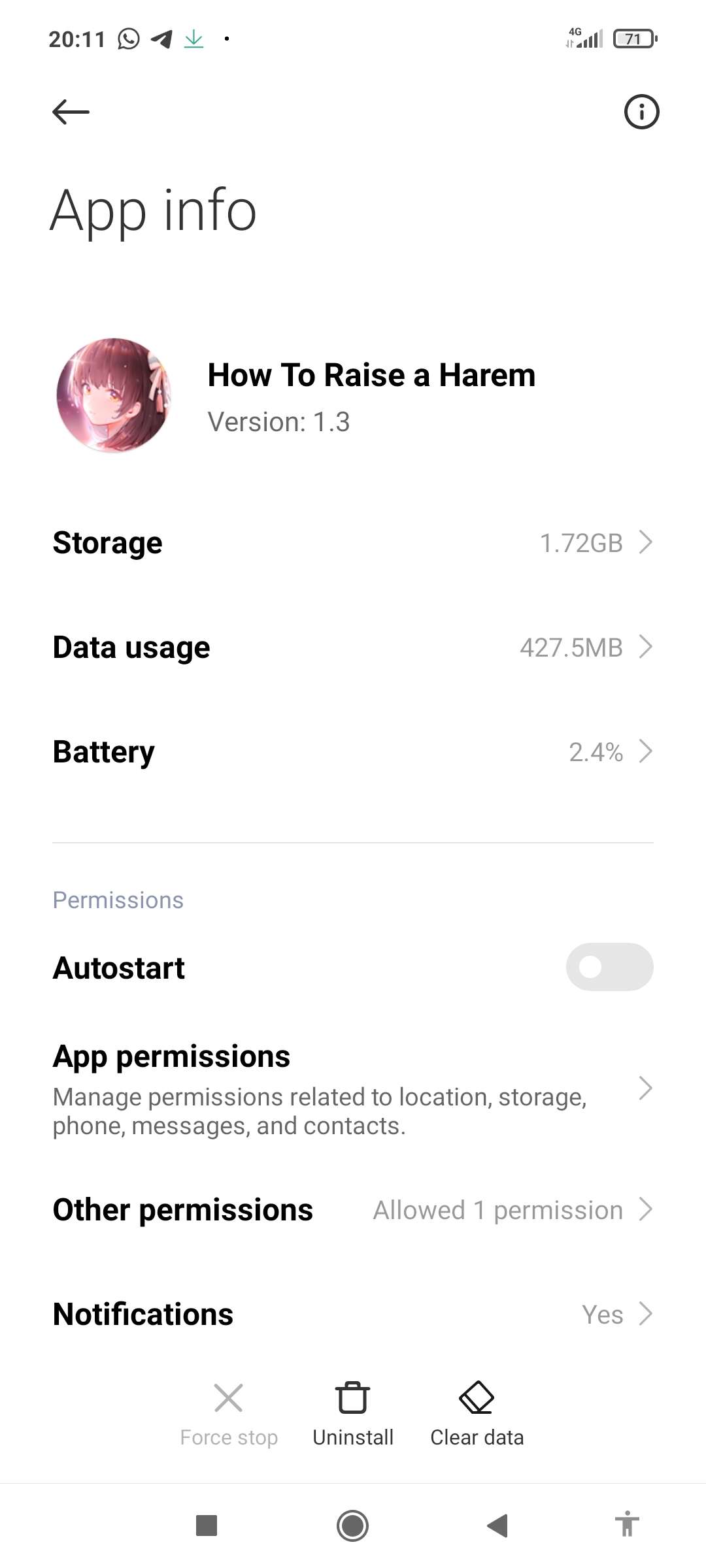
Task: Tap Clear data
Action: pos(477,1414)
